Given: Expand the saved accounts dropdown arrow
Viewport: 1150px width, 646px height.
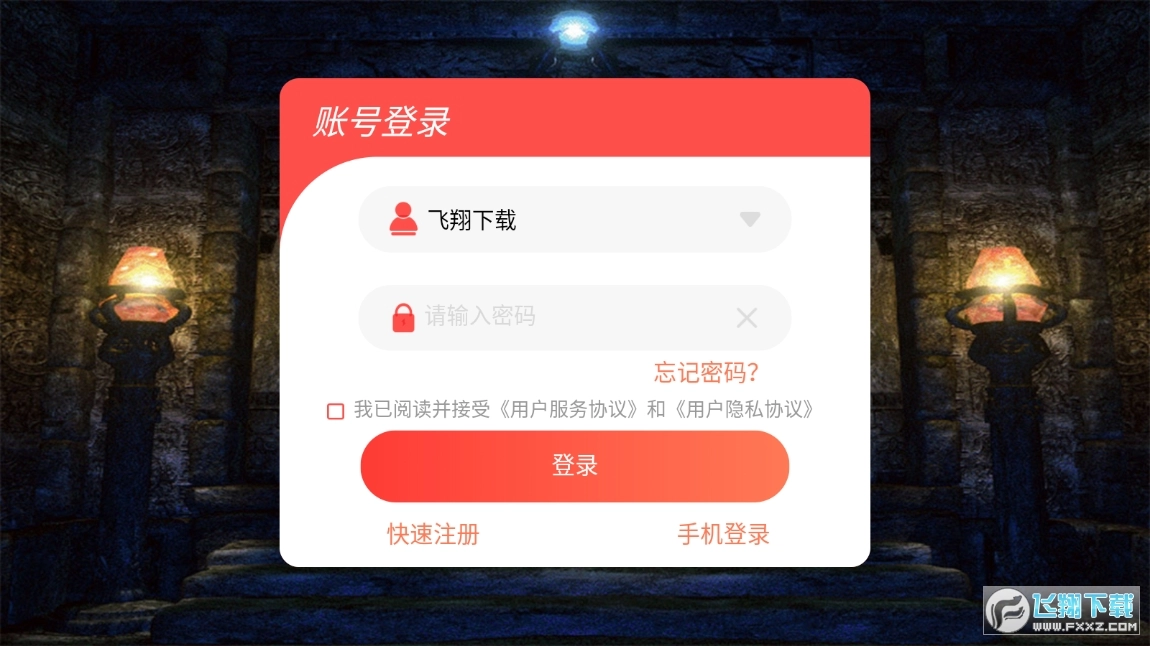Looking at the screenshot, I should click(x=750, y=219).
